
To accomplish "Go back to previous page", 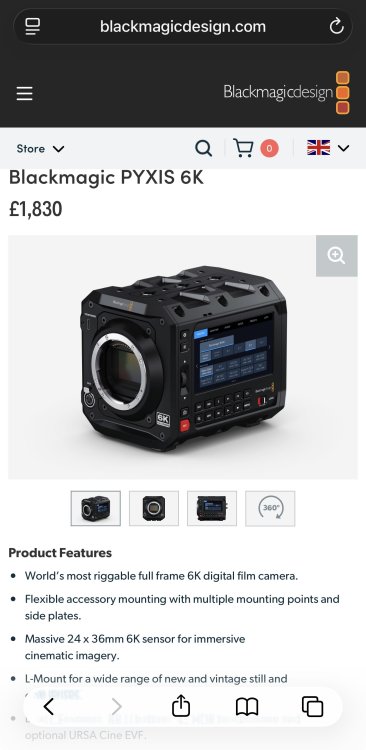I will 48,706.
